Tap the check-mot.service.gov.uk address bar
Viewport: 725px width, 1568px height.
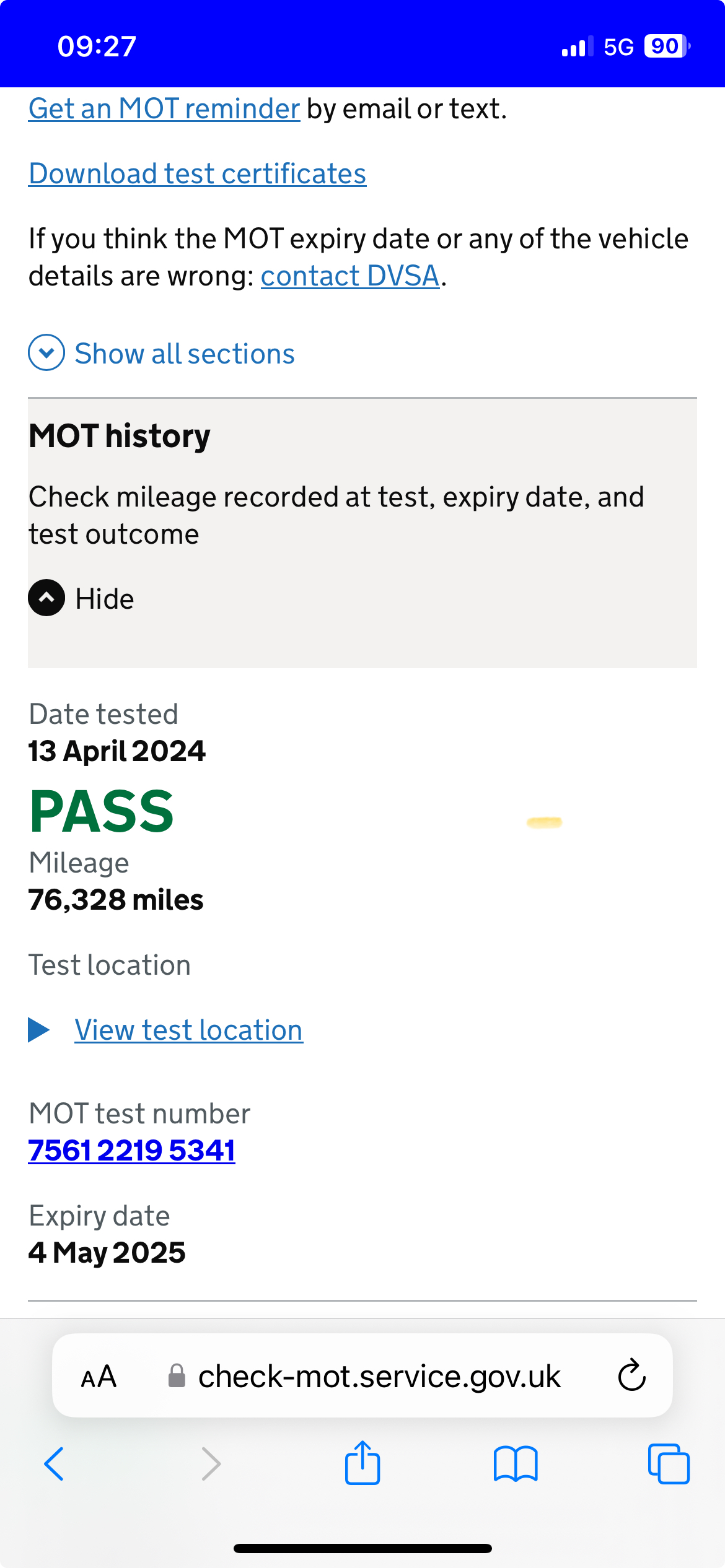364,1376
